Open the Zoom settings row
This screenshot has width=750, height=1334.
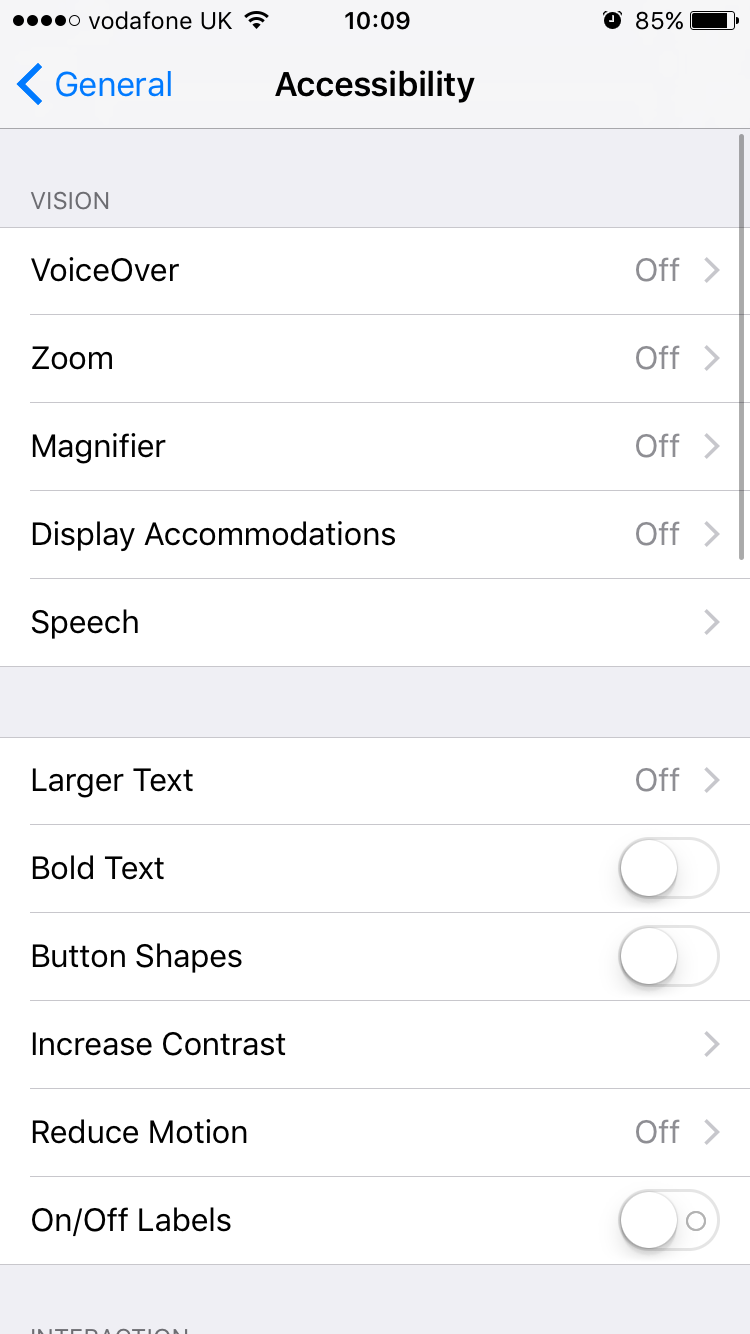(x=375, y=359)
